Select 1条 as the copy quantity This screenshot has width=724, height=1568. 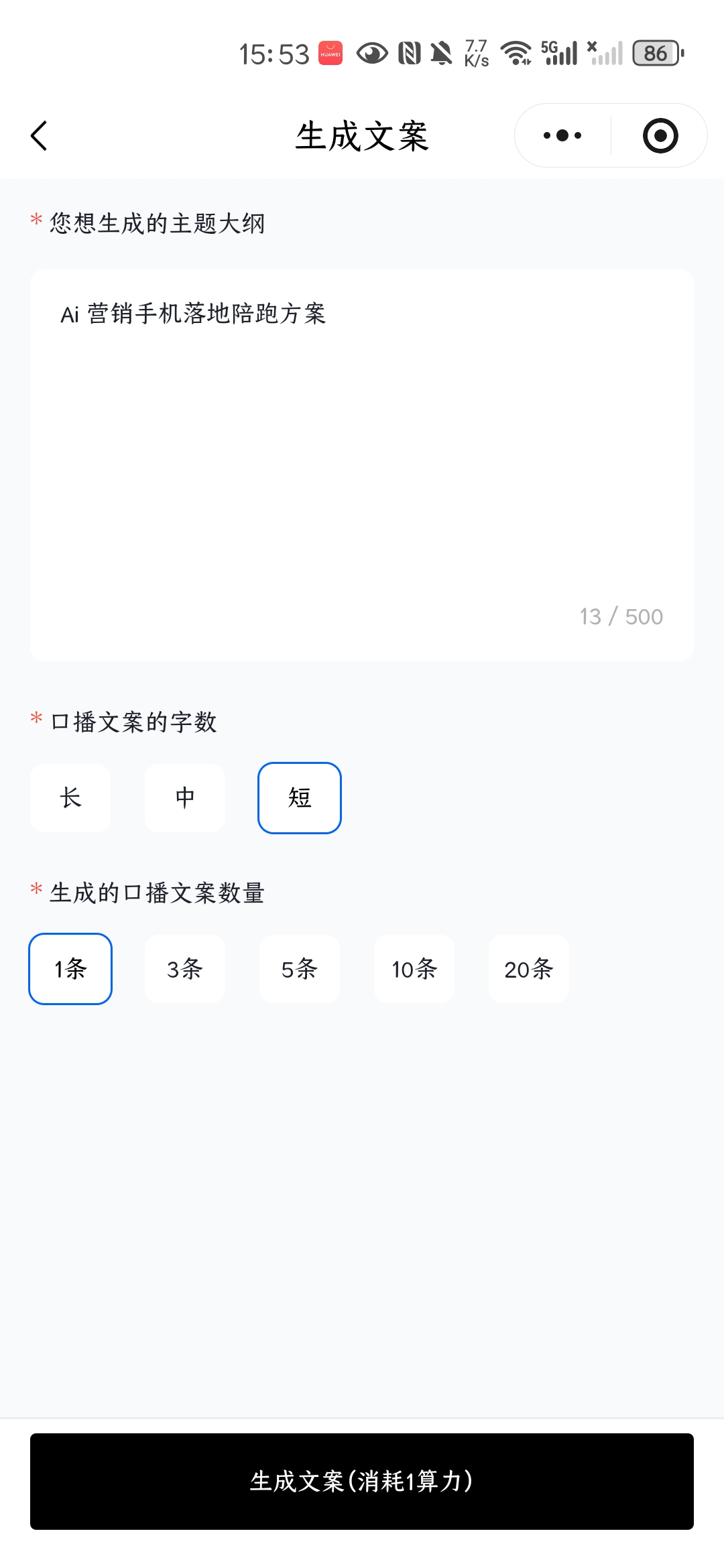click(x=70, y=969)
